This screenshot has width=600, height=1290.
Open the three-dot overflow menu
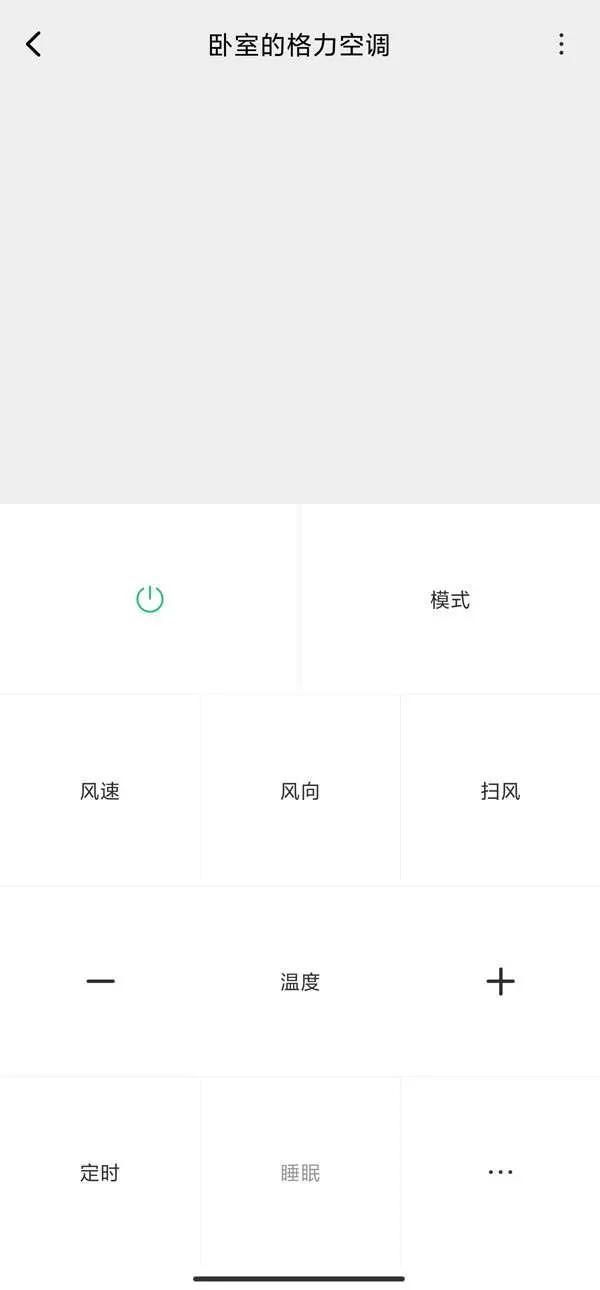[561, 44]
